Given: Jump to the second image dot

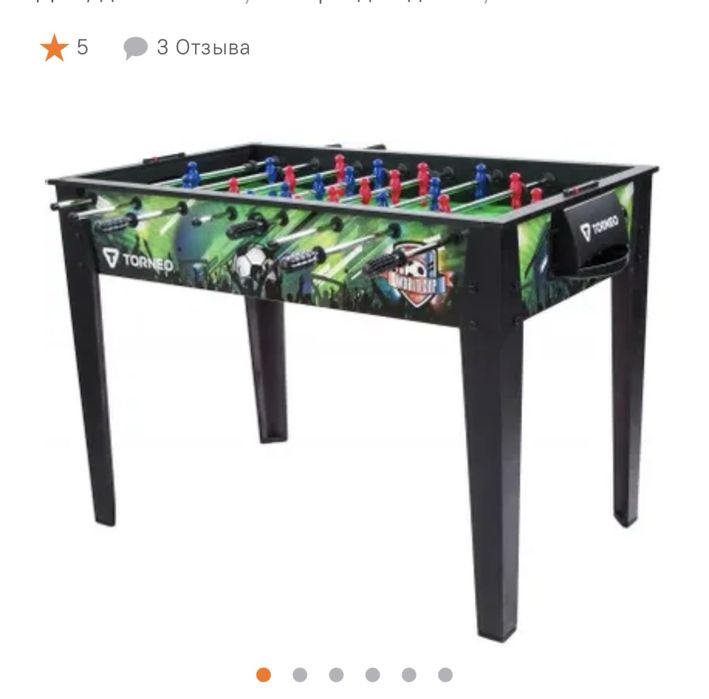Looking at the screenshot, I should click(300, 675).
